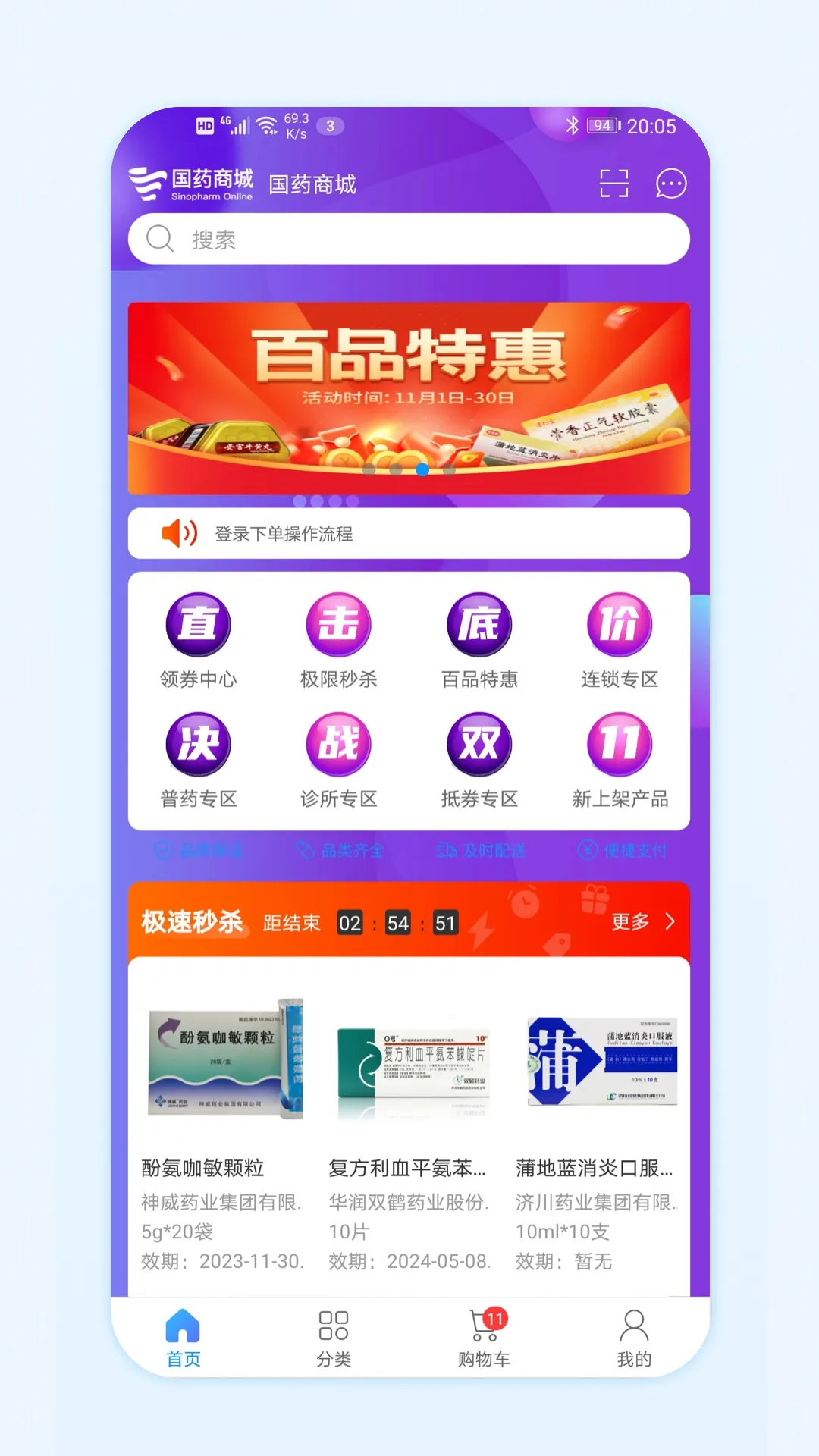Viewport: 819px width, 1456px height.
Task: Tap the speaker announcement icon
Action: tap(180, 534)
